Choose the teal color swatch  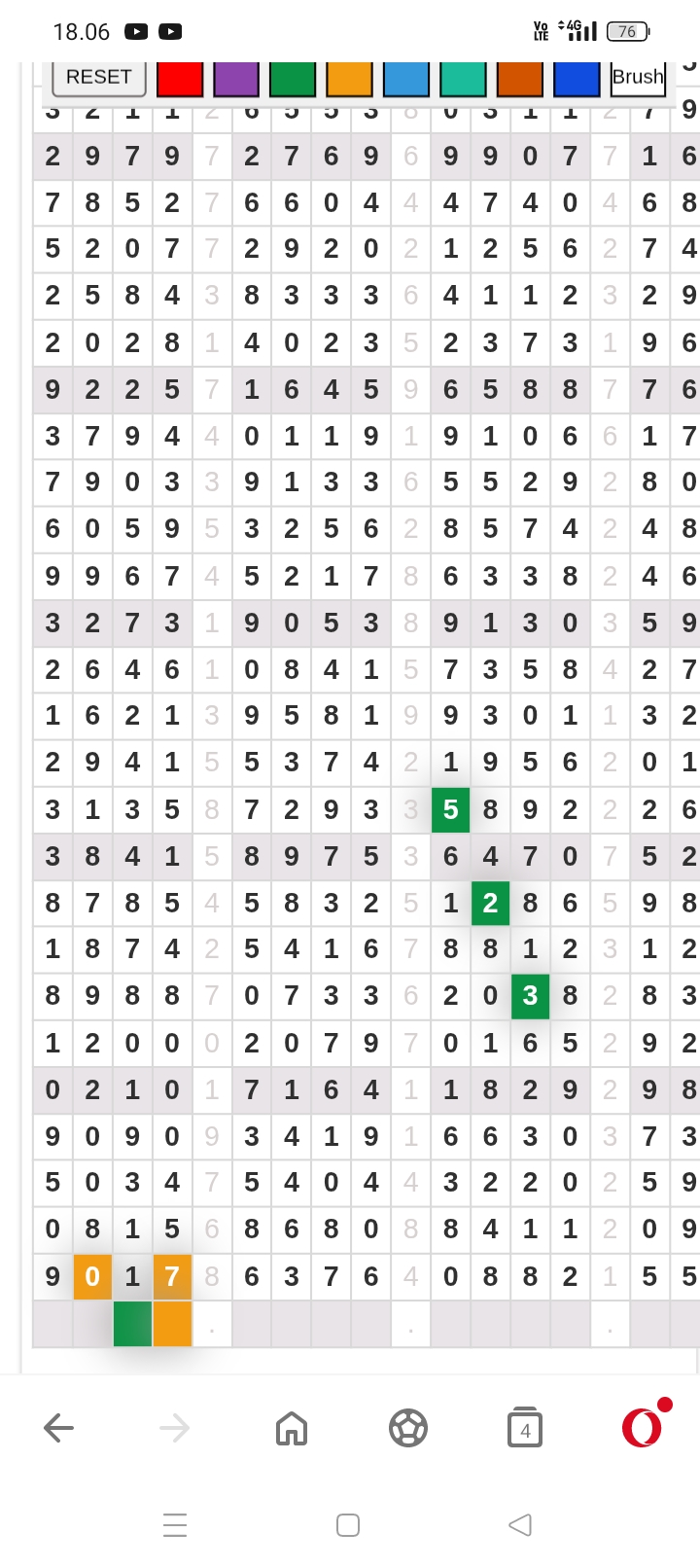coord(463,79)
